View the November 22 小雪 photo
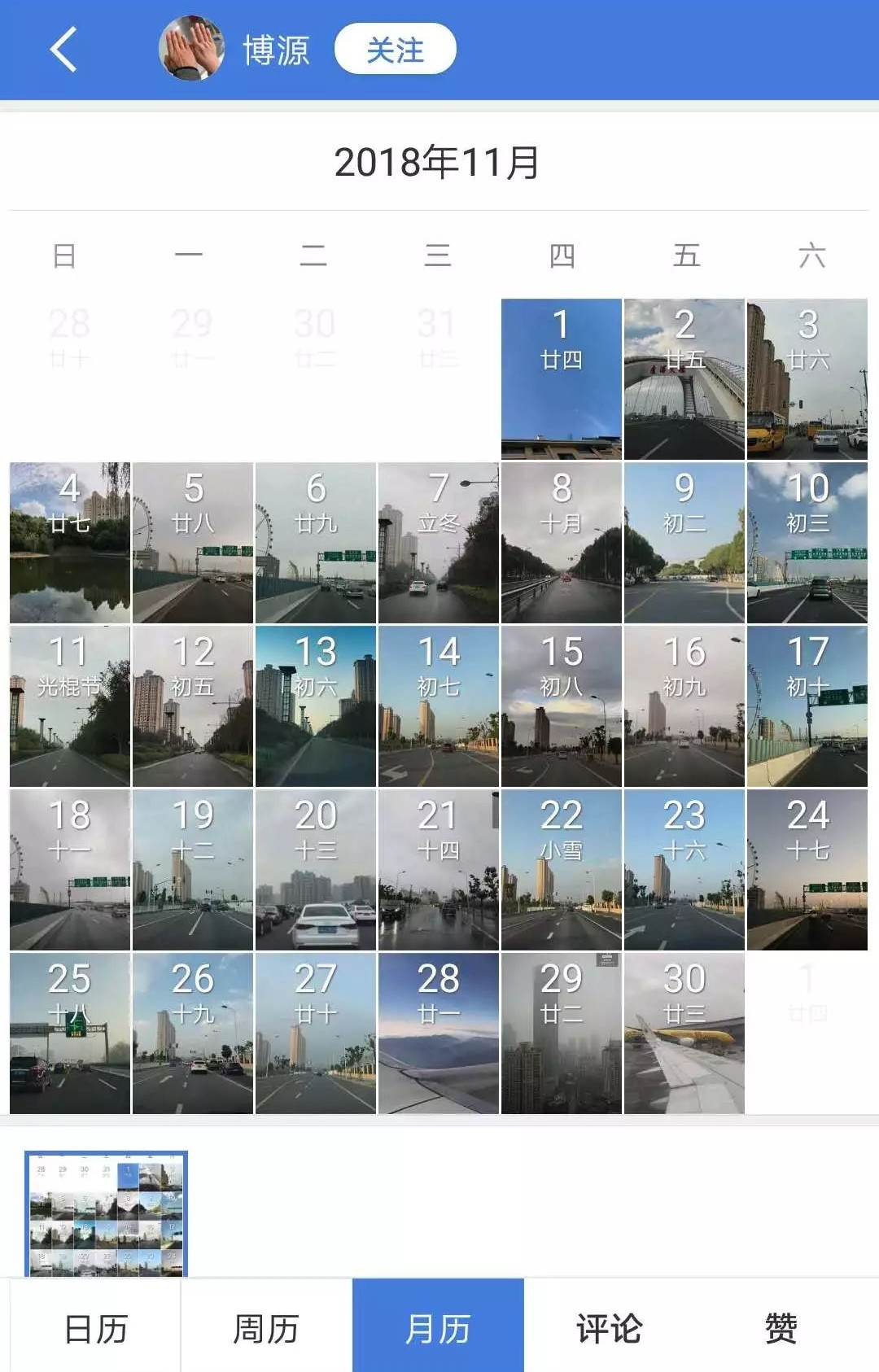Viewport: 879px width, 1372px height. pos(561,870)
